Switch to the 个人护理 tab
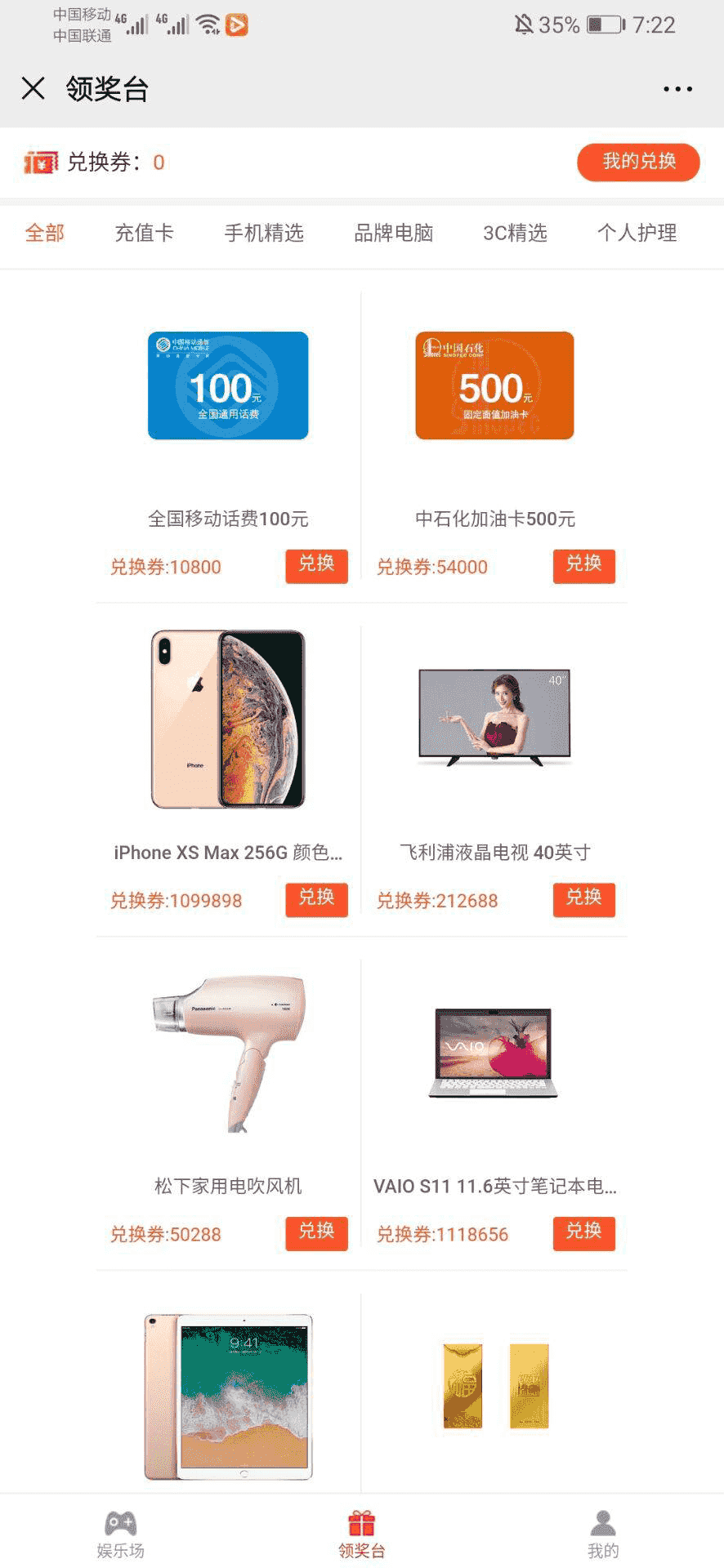 (x=637, y=233)
